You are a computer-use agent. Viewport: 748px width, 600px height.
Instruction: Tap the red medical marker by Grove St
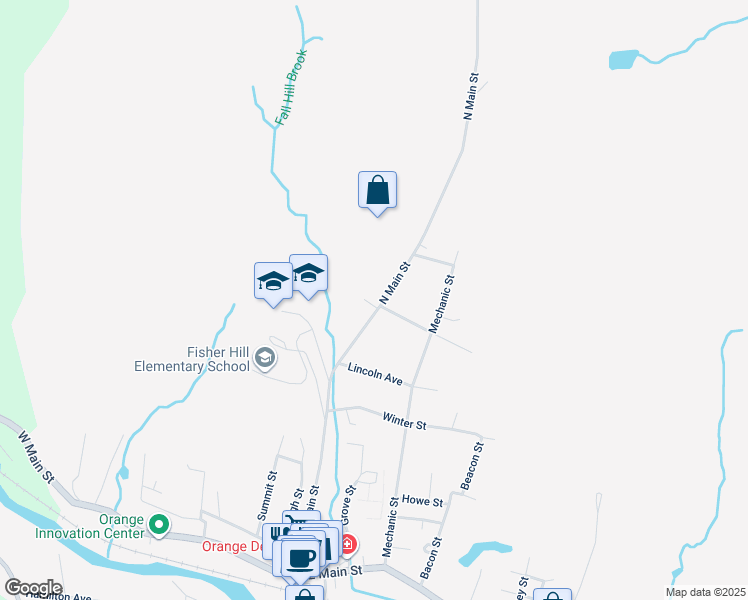(347, 546)
